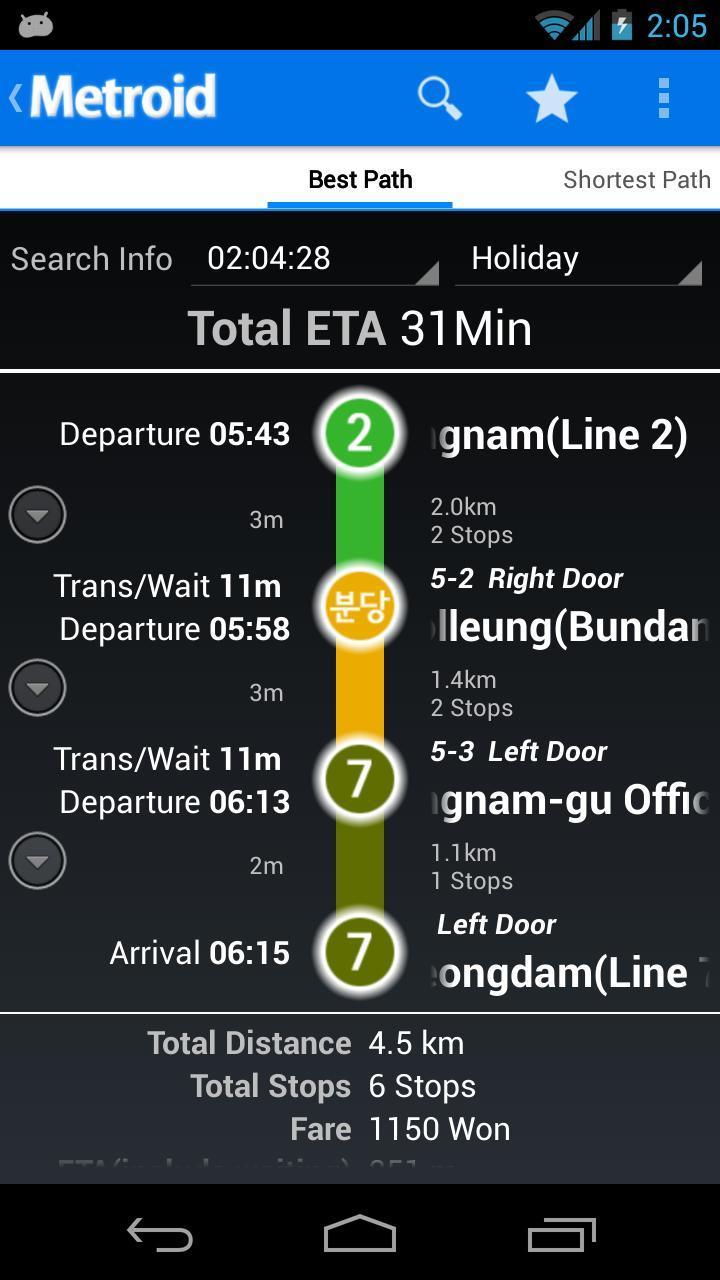The image size is (720, 1280).
Task: Open the search magnifier
Action: tap(439, 98)
